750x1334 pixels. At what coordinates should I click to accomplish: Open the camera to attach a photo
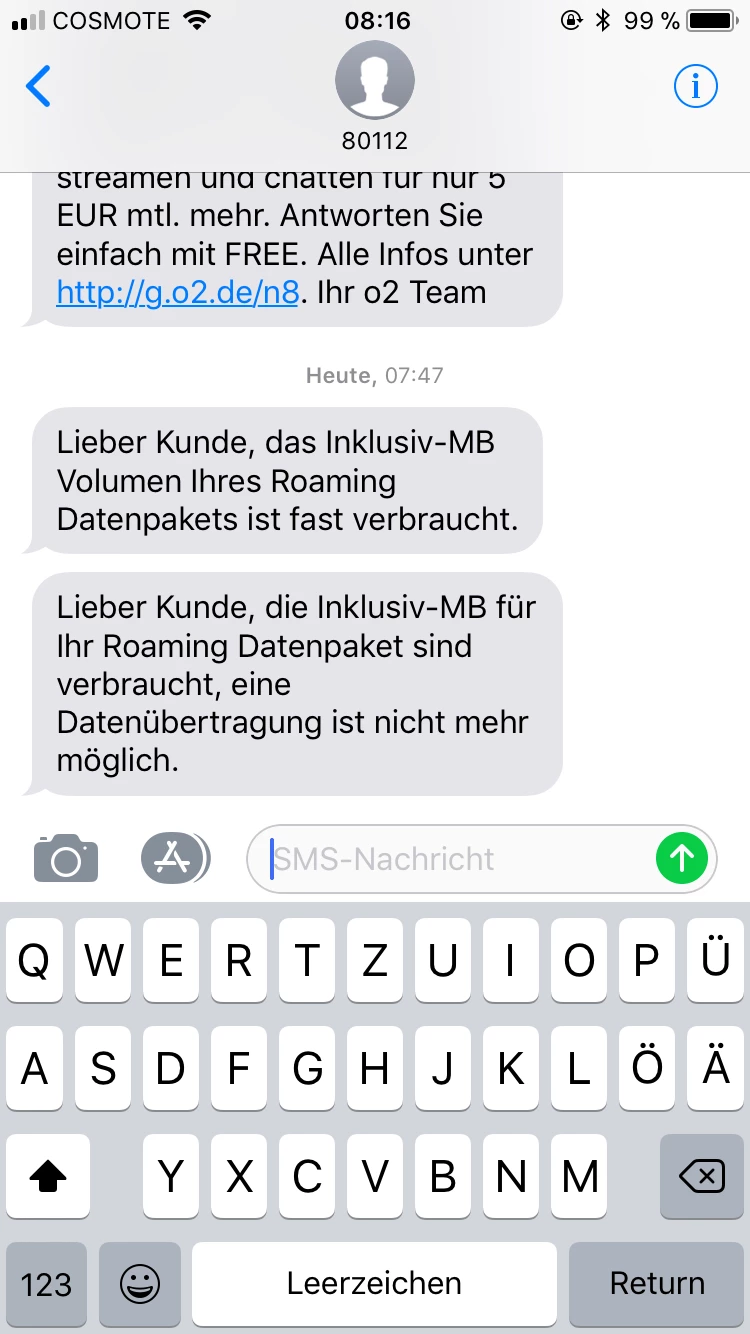66,858
